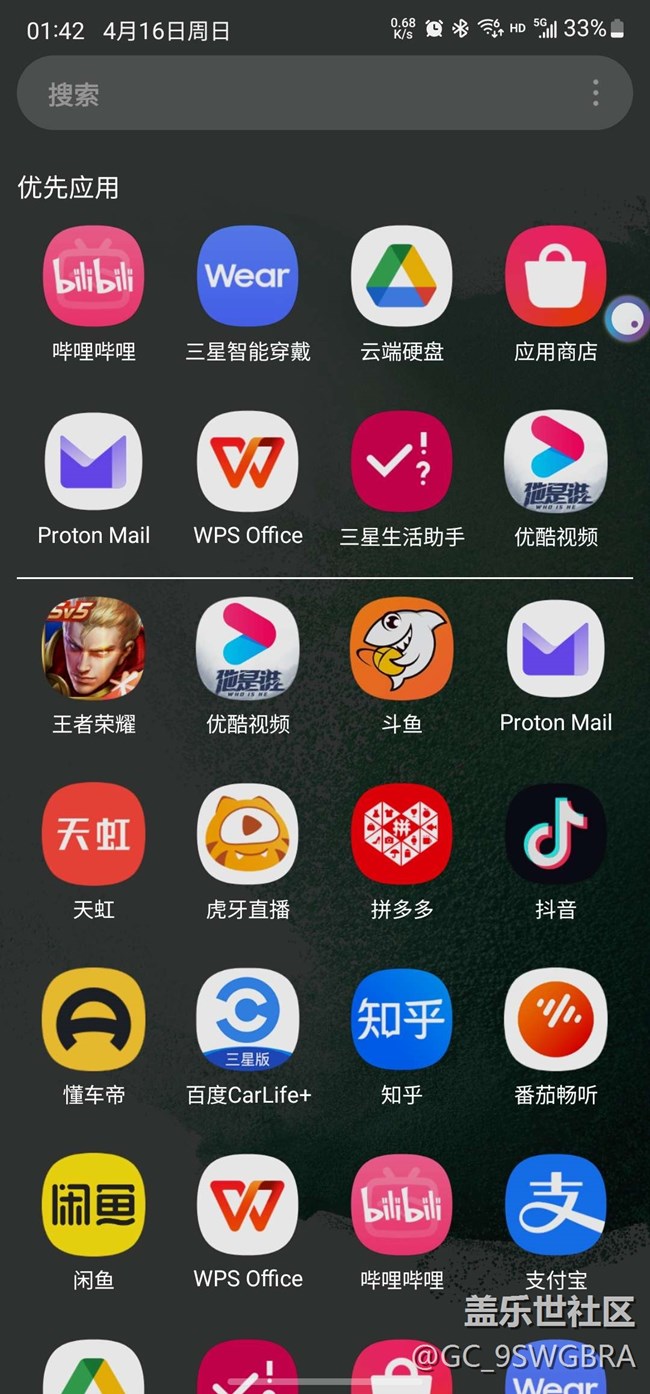Launch 支付宝

pyautogui.click(x=556, y=1204)
